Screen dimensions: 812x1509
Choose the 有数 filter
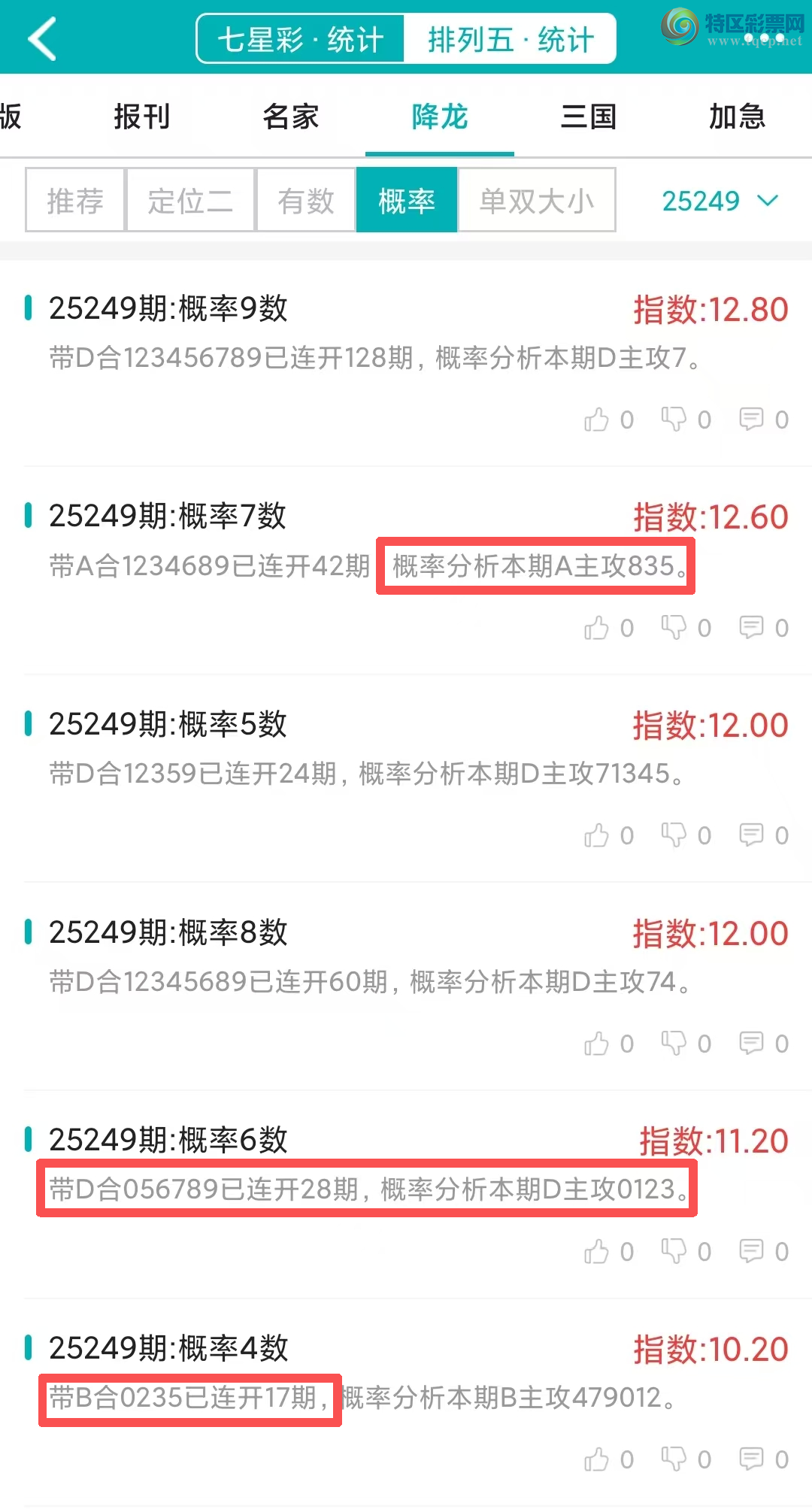[305, 201]
